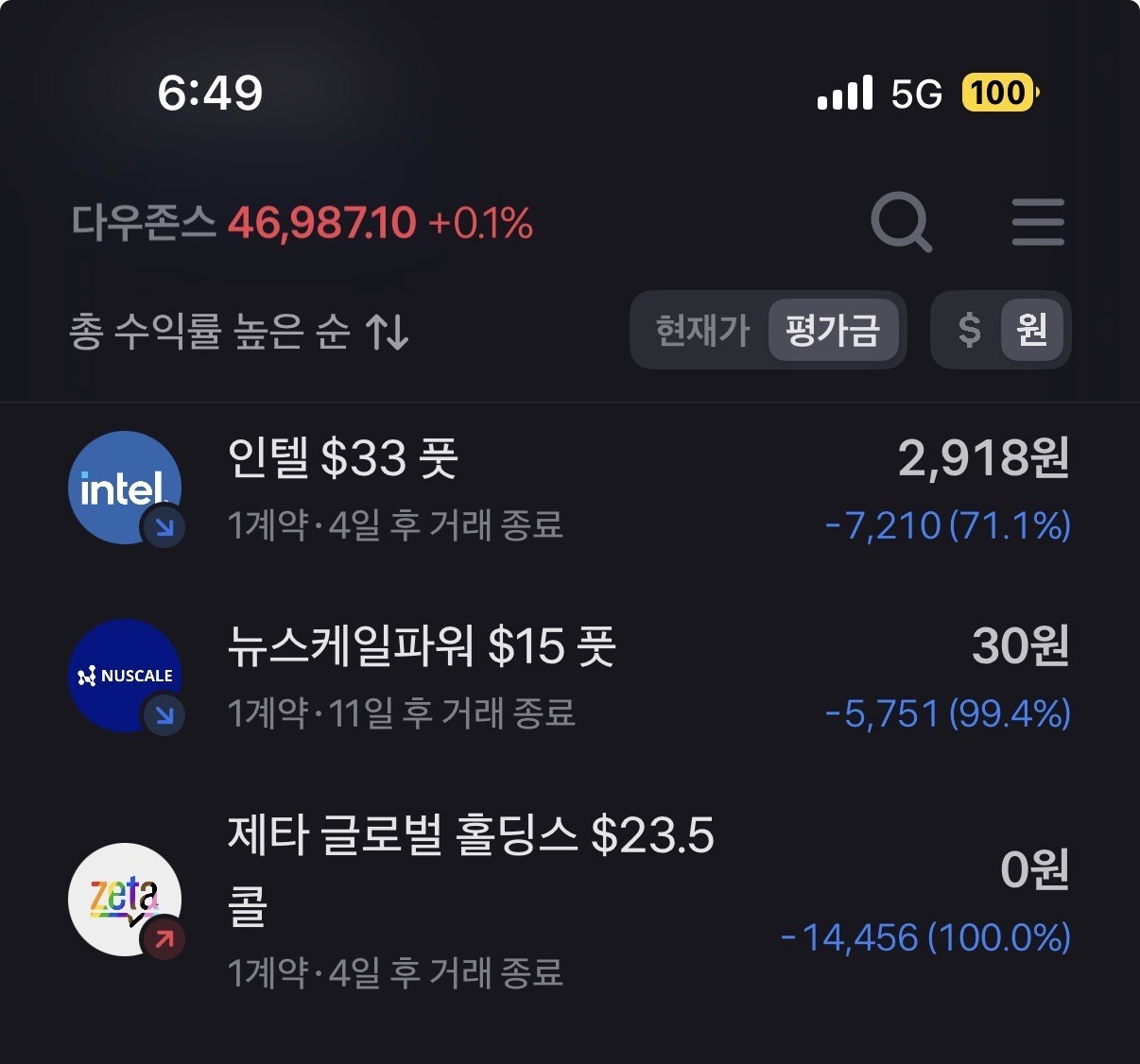The height and width of the screenshot is (1064, 1140).
Task: Open the 제타 글로벌 홀딩스 $23.5 콜 position
Action: (x=569, y=900)
